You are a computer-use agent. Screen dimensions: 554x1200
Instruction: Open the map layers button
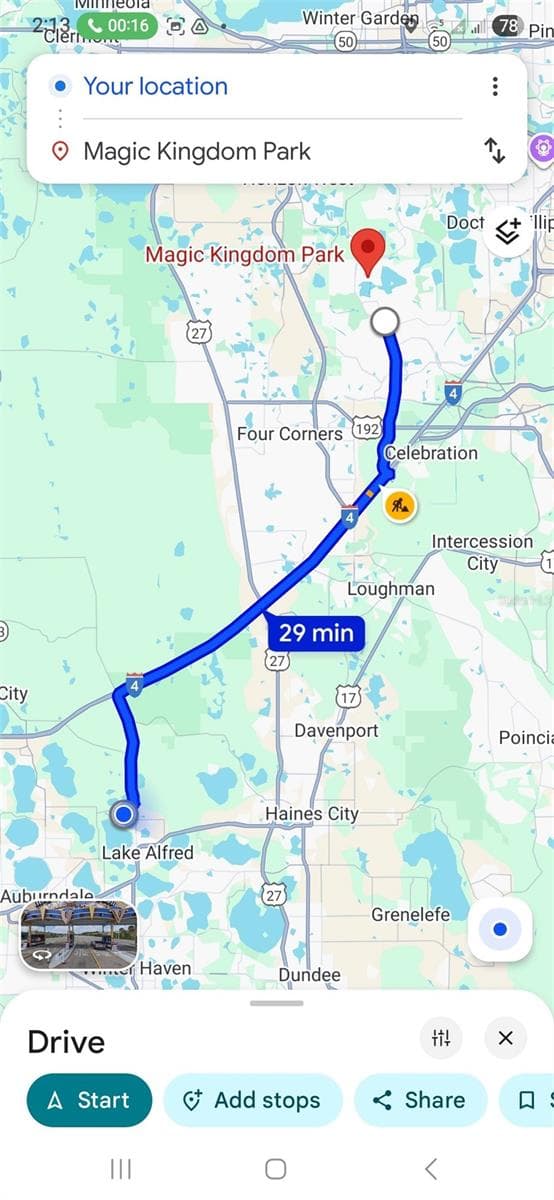508,232
